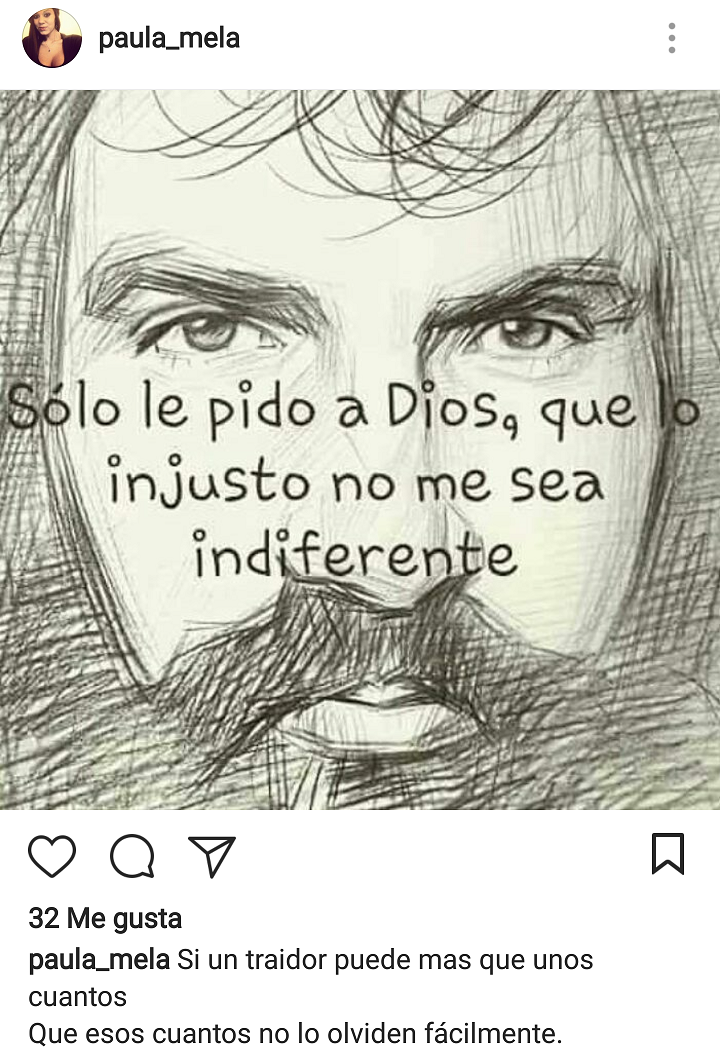
Task: Share the post with the paper plane icon
Action: [x=212, y=856]
